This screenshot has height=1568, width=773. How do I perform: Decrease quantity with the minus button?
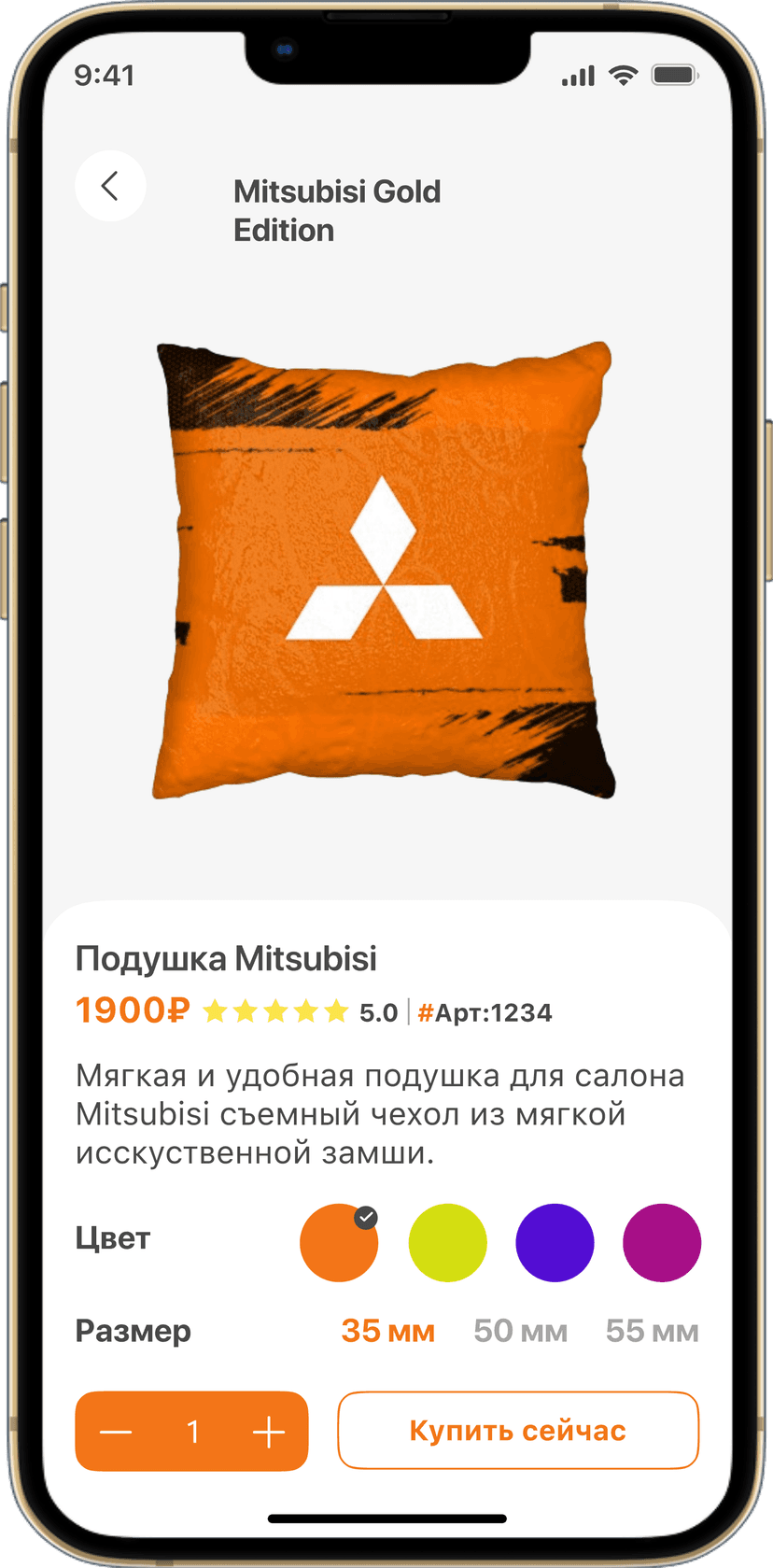[116, 1432]
